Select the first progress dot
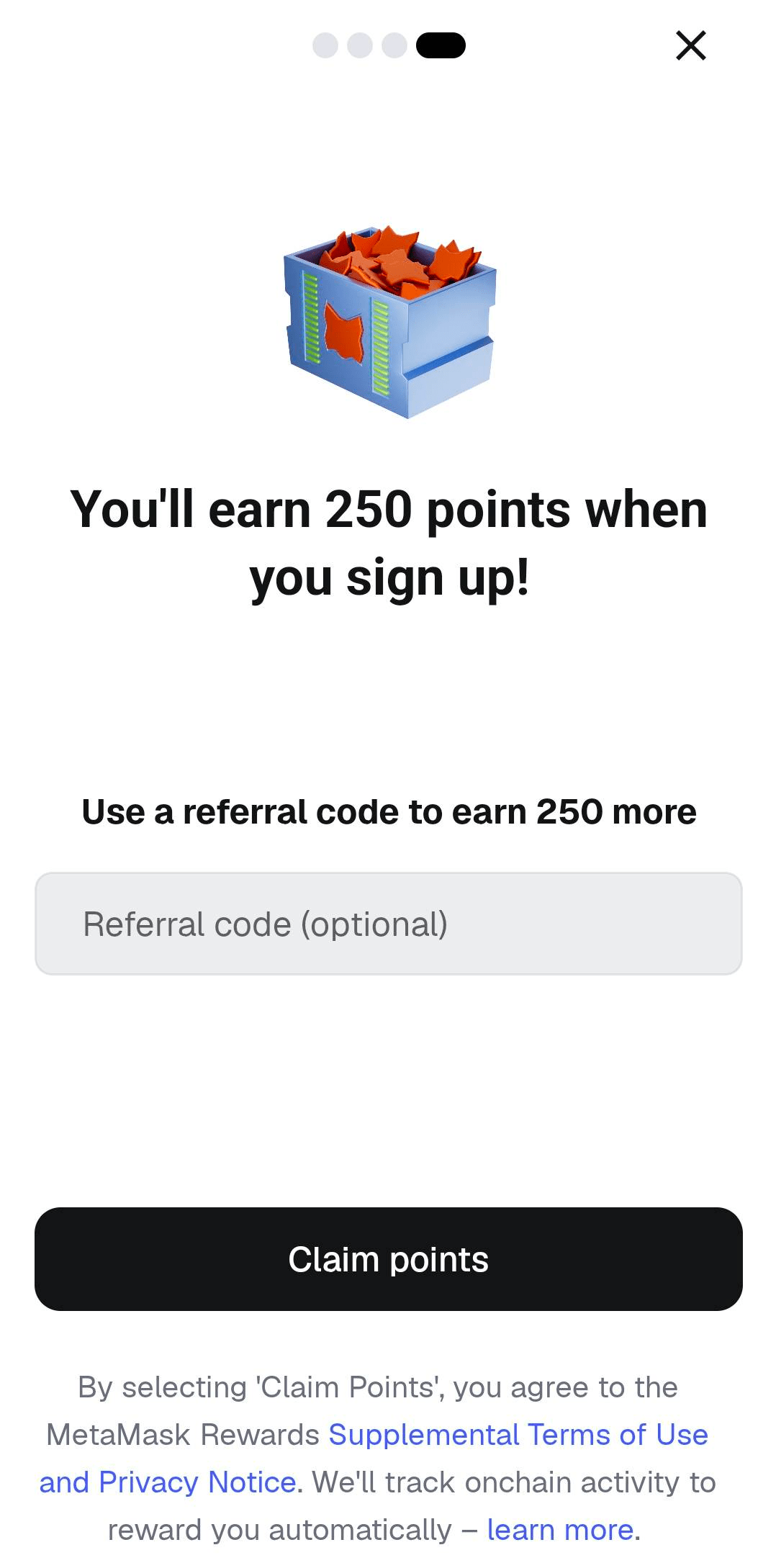Viewport: 776px width, 1568px height. coord(325,45)
